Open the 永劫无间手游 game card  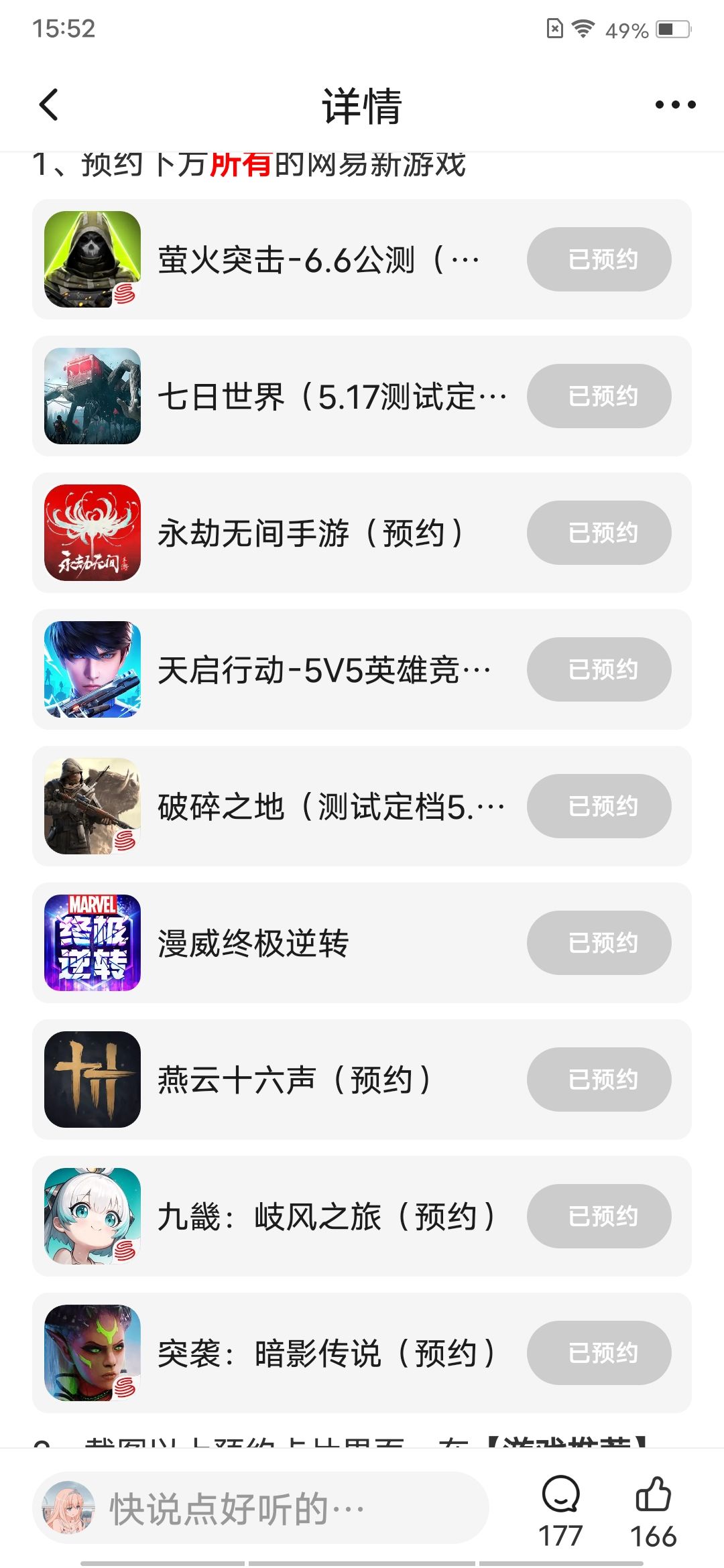310,533
